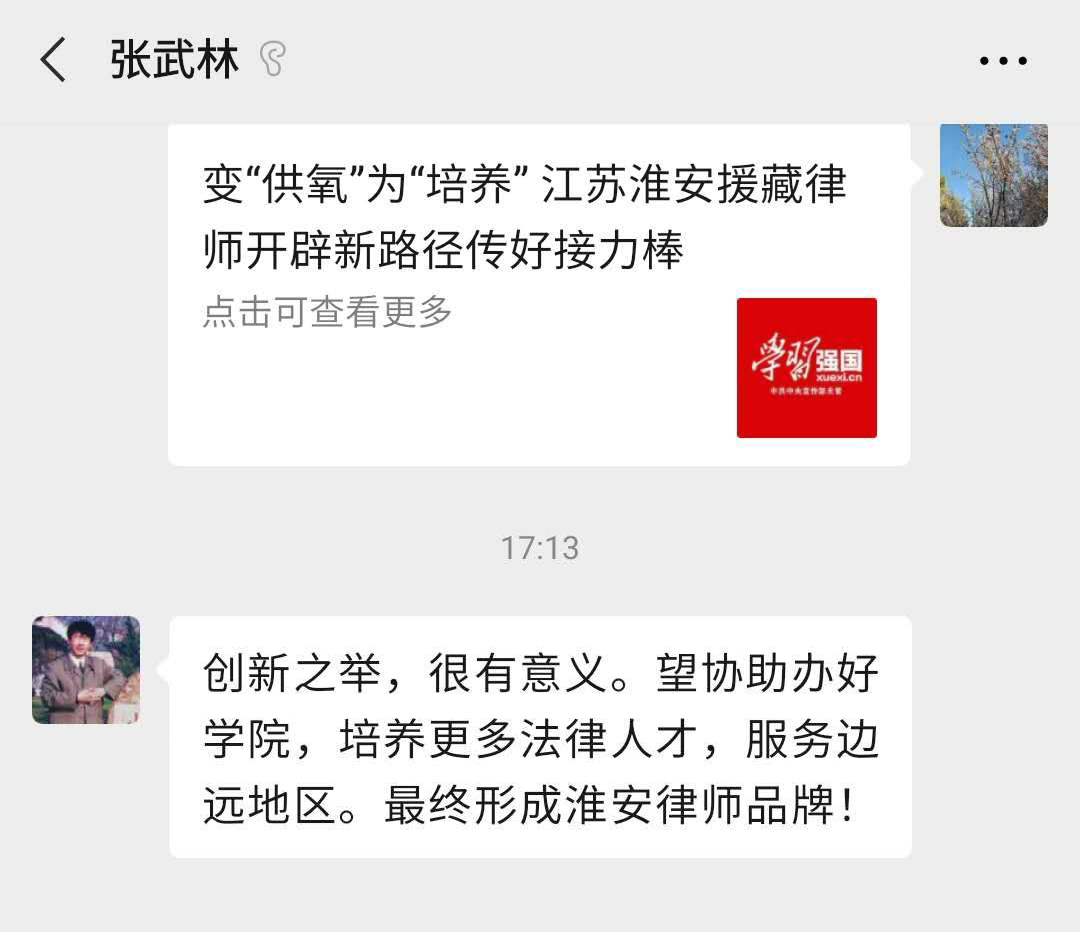Open 张武林's profile via his avatar
This screenshot has height=932, width=1080.
(86, 669)
